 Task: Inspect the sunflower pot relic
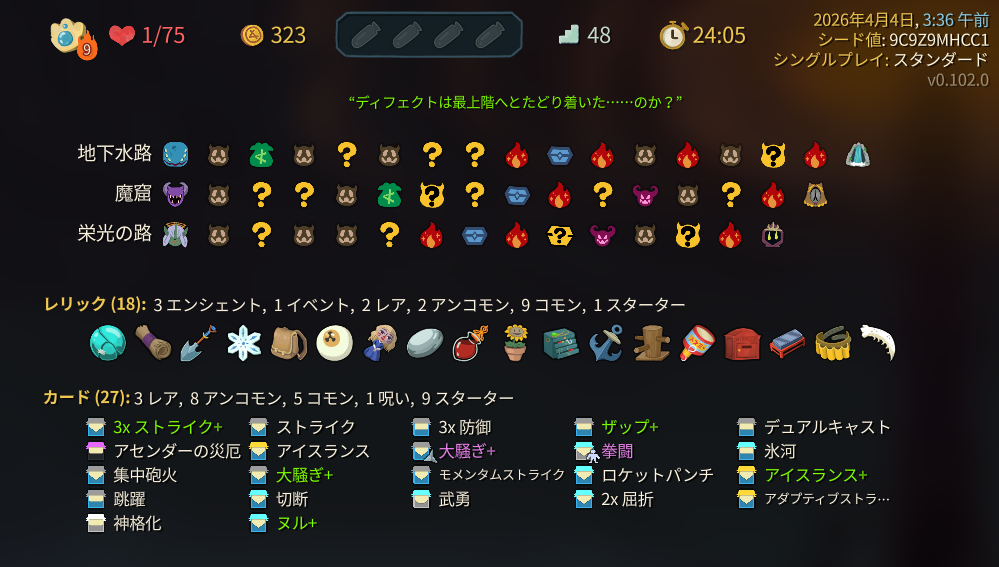coord(514,343)
